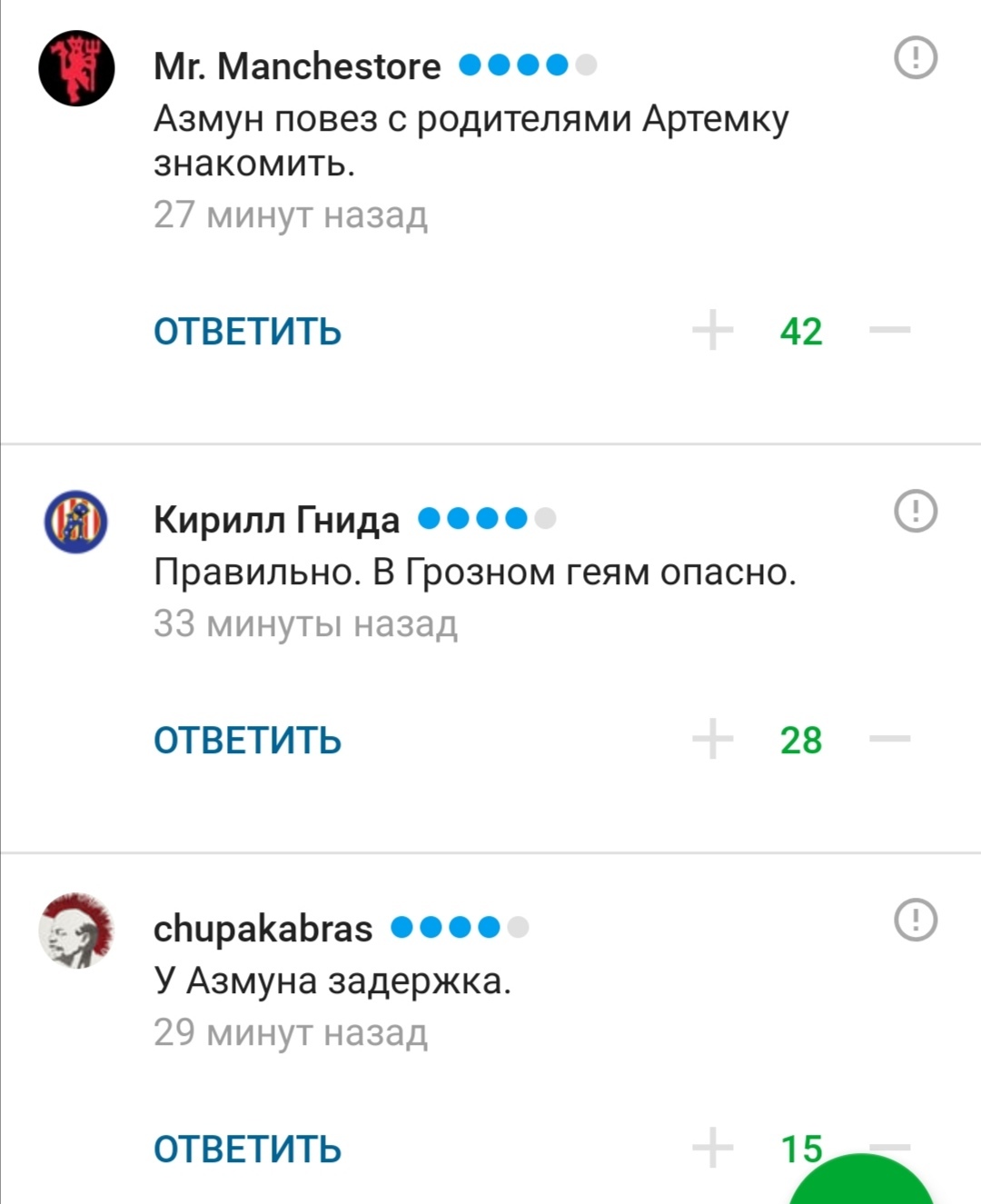Upvote chupakabras's comment
Viewport: 981px width, 1204px height.
coord(713,1148)
